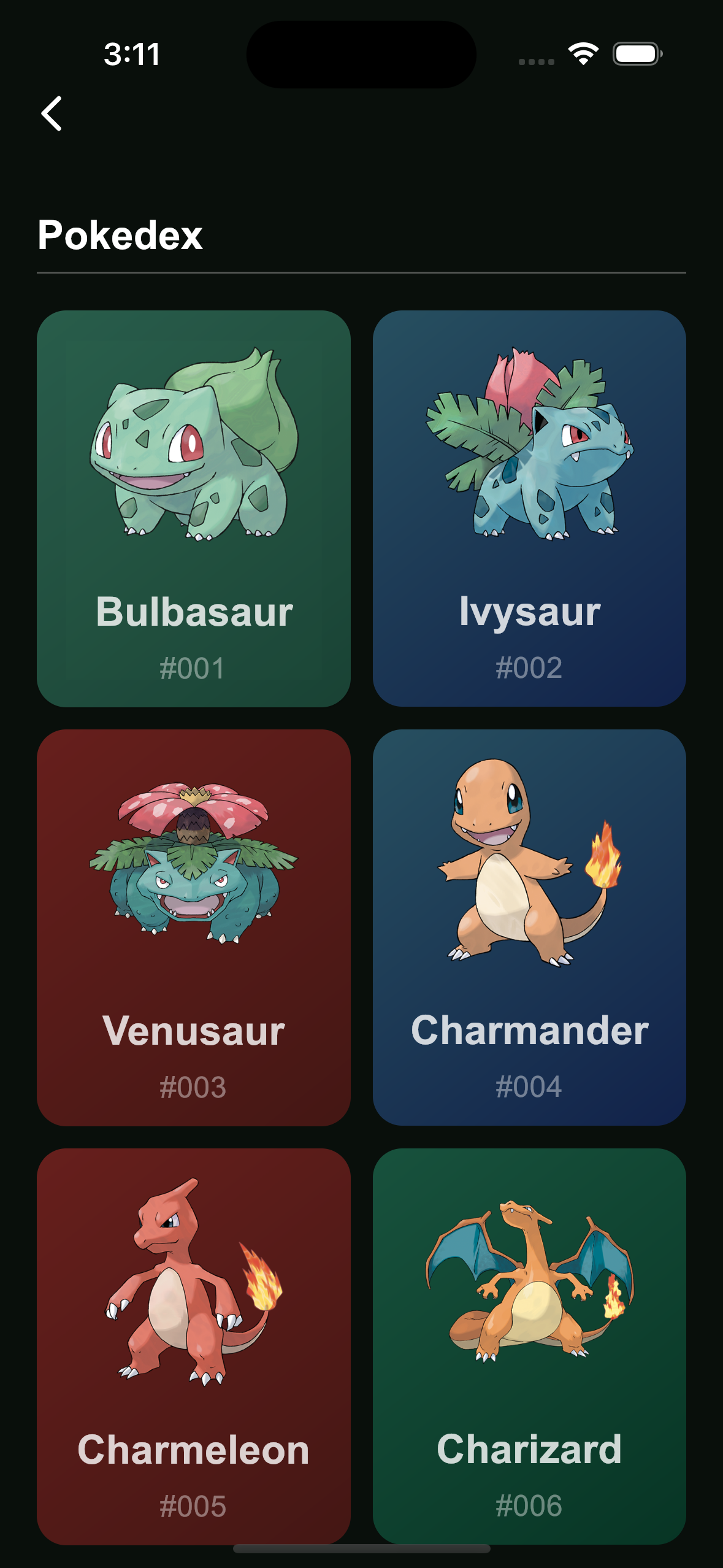Go back using the back arrow
The width and height of the screenshot is (723, 1568).
[x=52, y=113]
